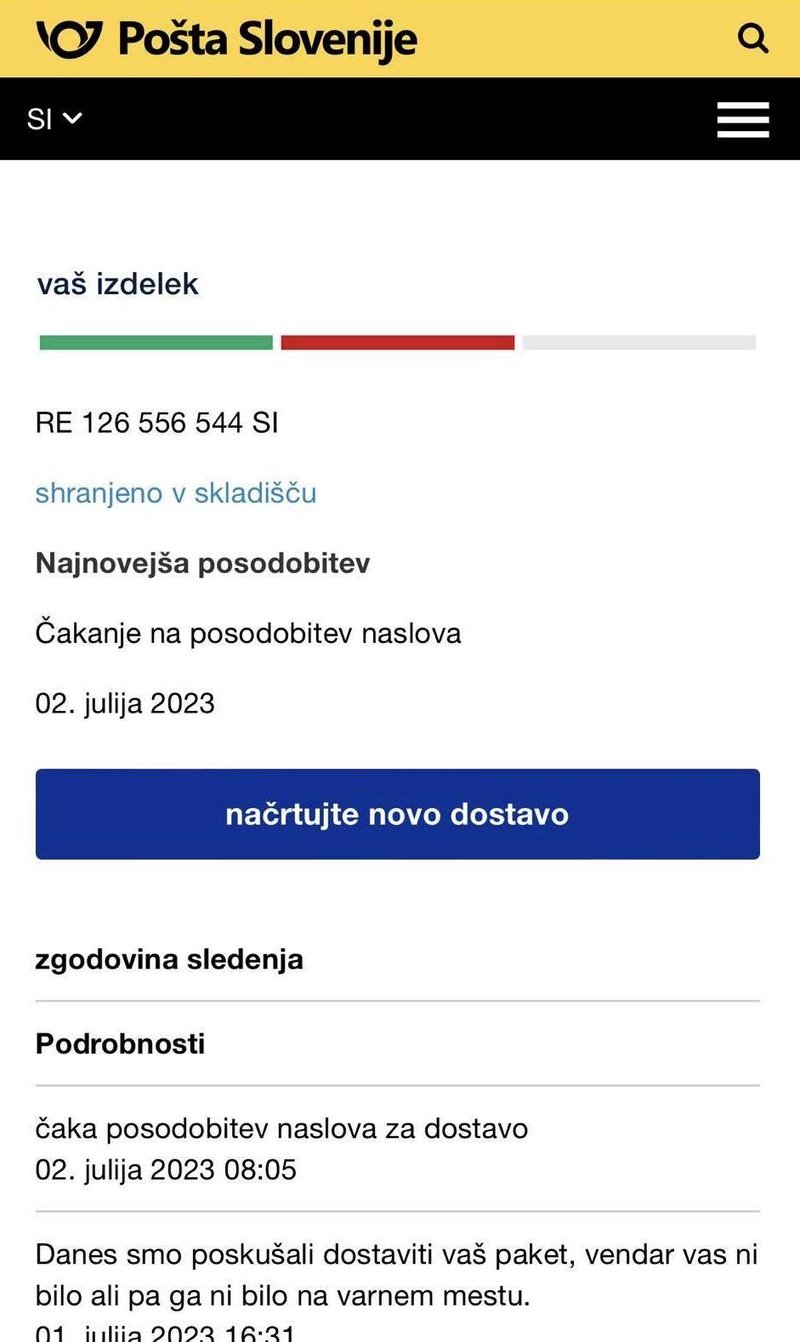Image resolution: width=800 pixels, height=1342 pixels.
Task: Tap the načrtujte novo dostavo button
Action: [x=397, y=814]
